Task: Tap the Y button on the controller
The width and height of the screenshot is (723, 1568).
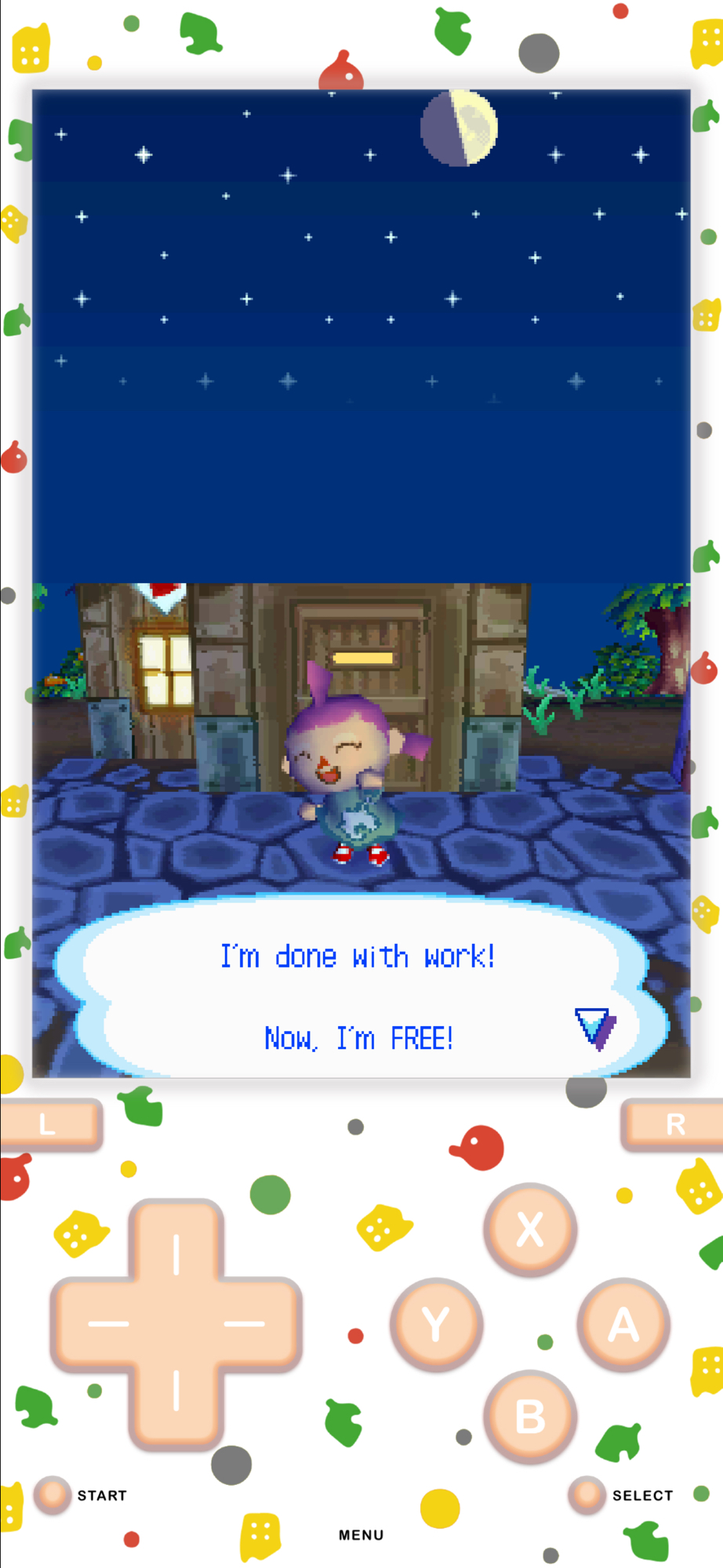Action: [436, 1324]
